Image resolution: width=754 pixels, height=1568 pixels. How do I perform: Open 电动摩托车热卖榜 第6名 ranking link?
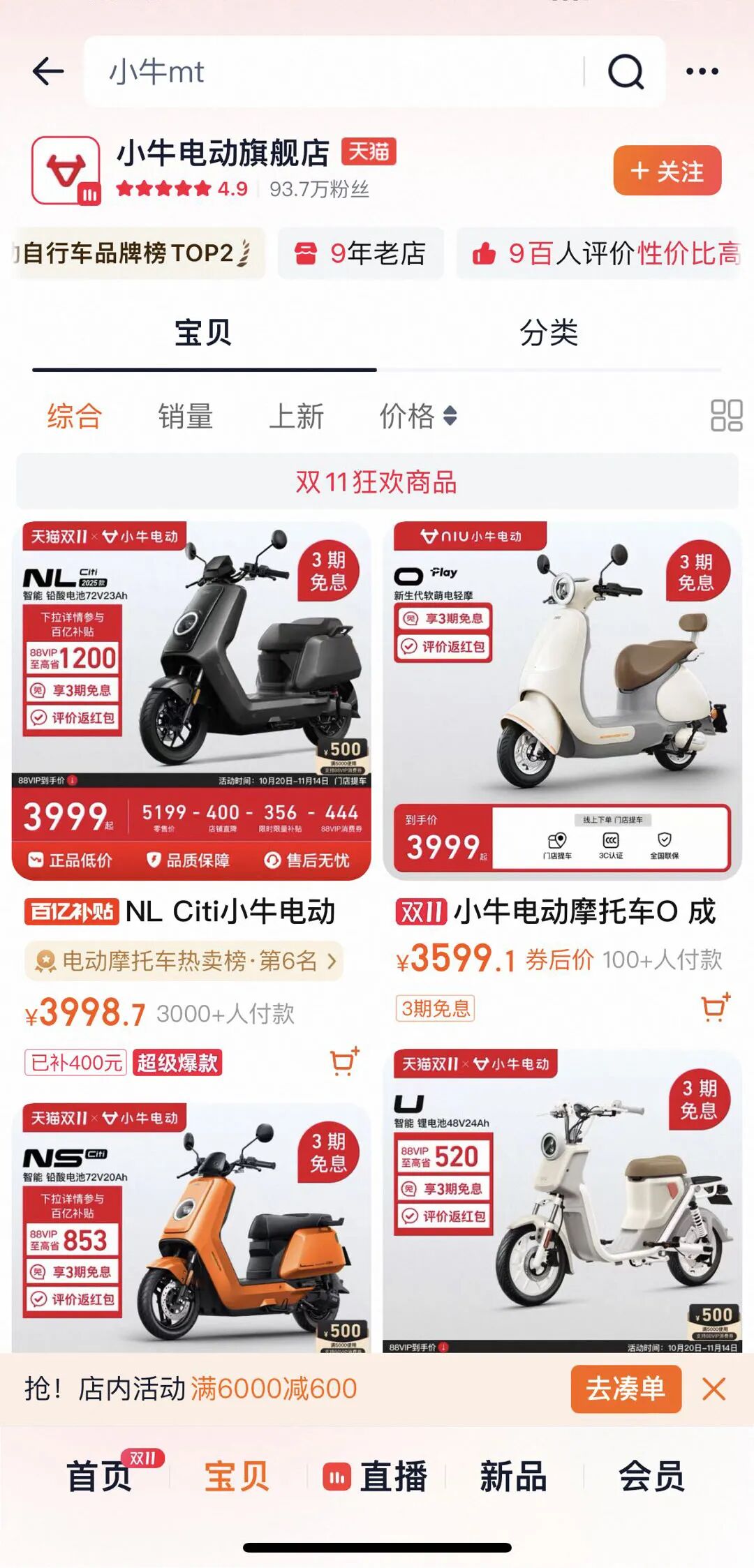[x=184, y=961]
